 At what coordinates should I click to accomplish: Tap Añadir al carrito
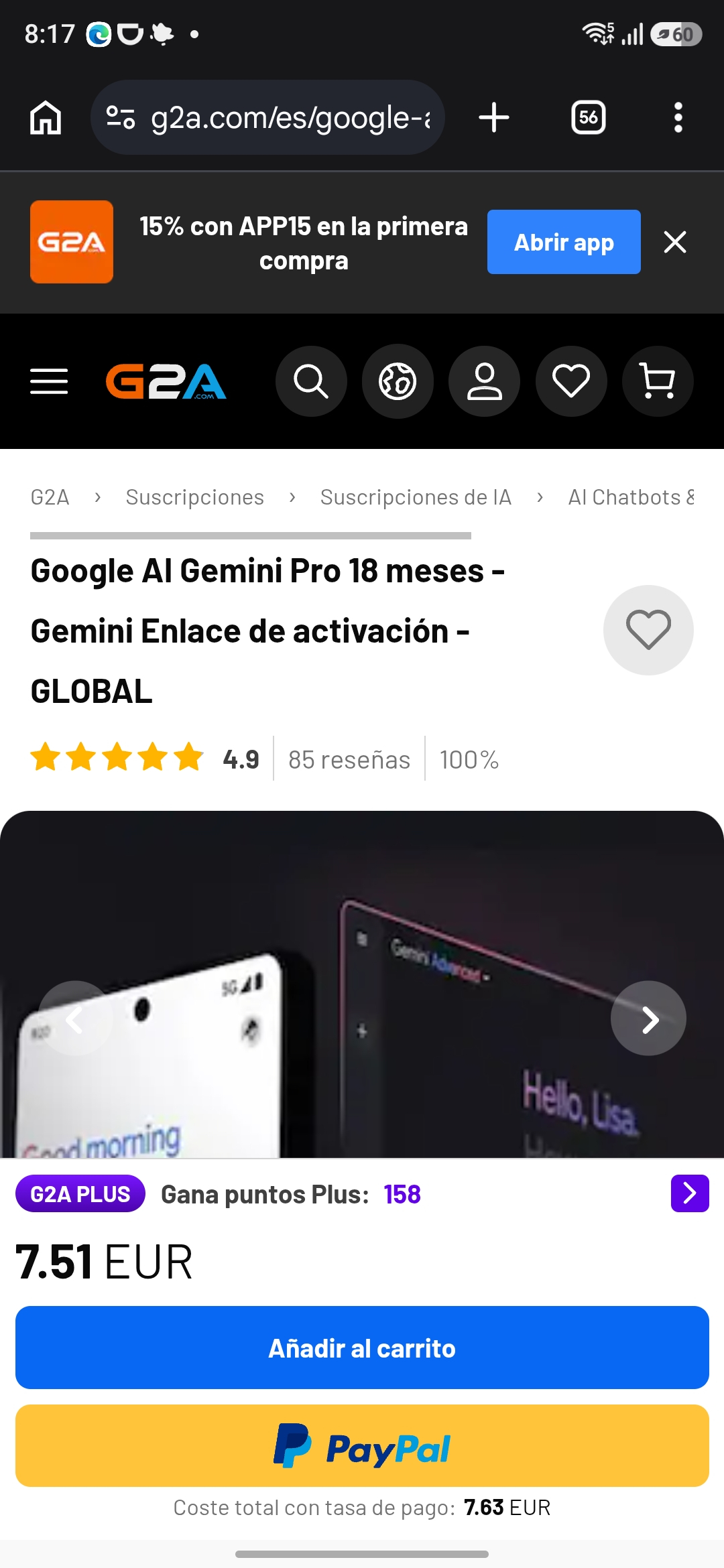(x=362, y=1348)
